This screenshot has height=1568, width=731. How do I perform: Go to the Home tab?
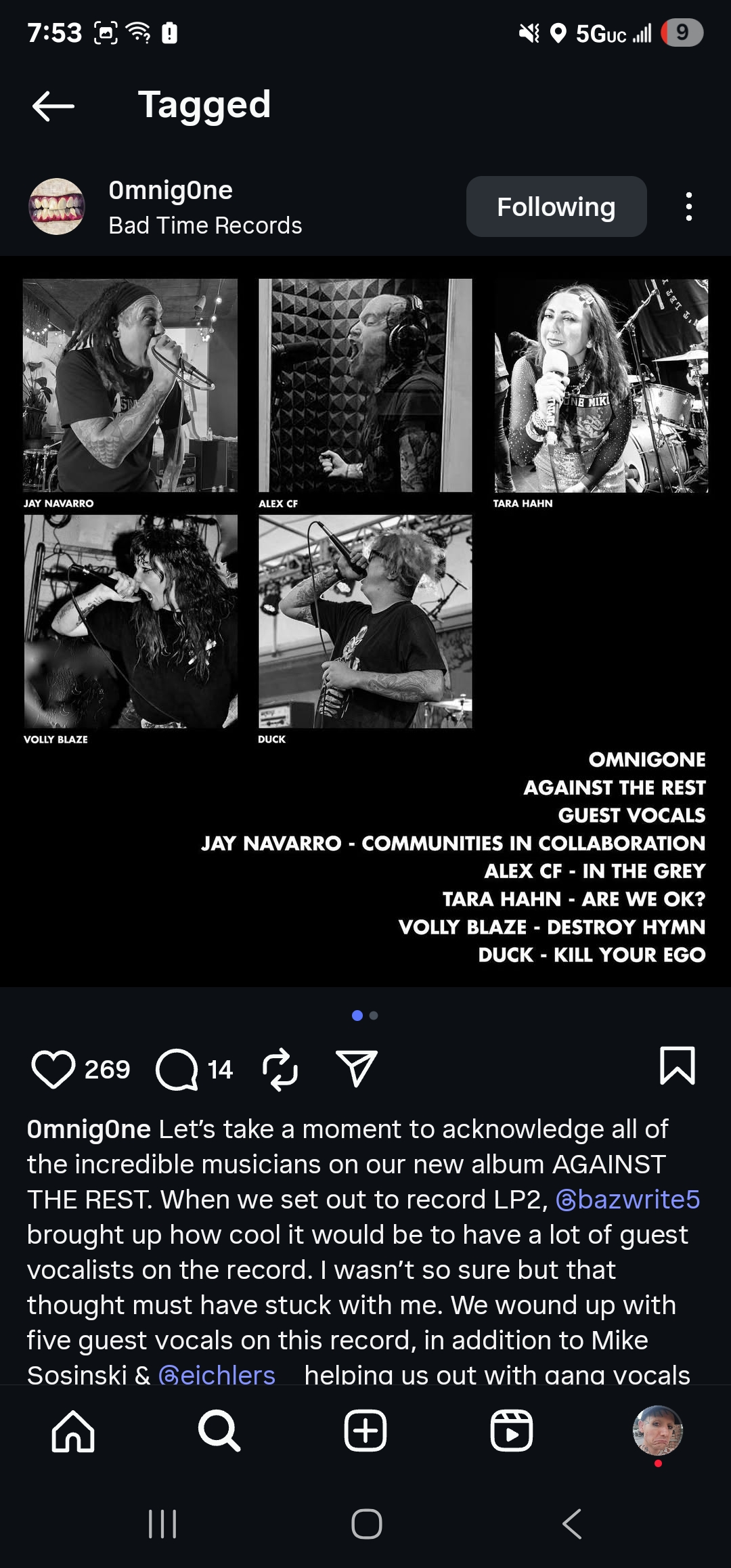[x=73, y=1431]
